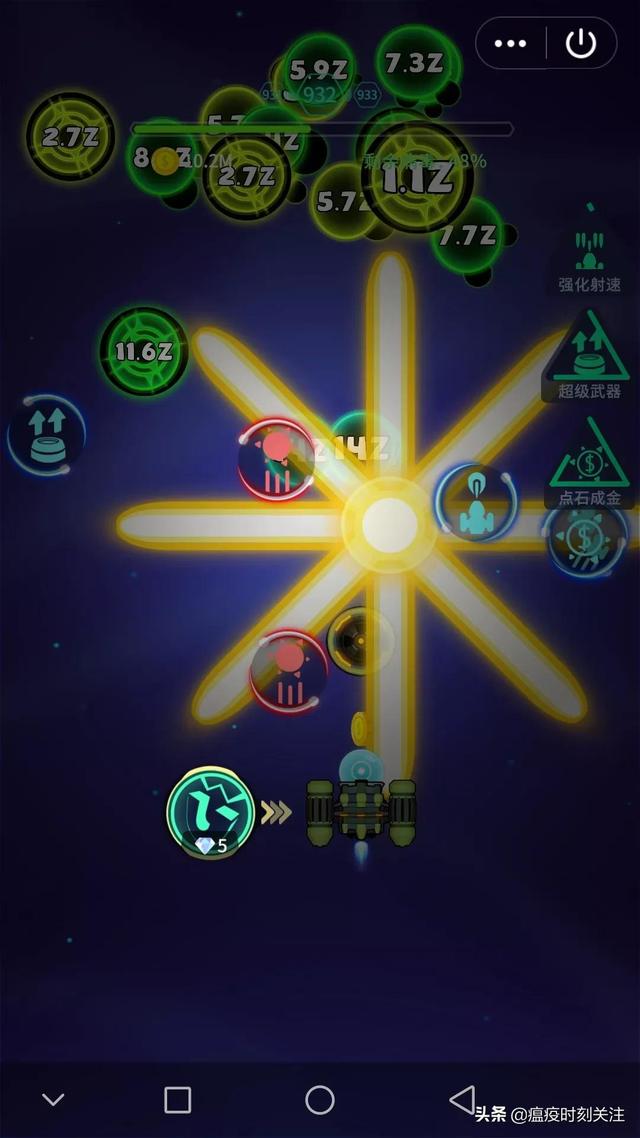Activate the 强化射速 boost
Screen dimensions: 640x1138
tap(589, 258)
